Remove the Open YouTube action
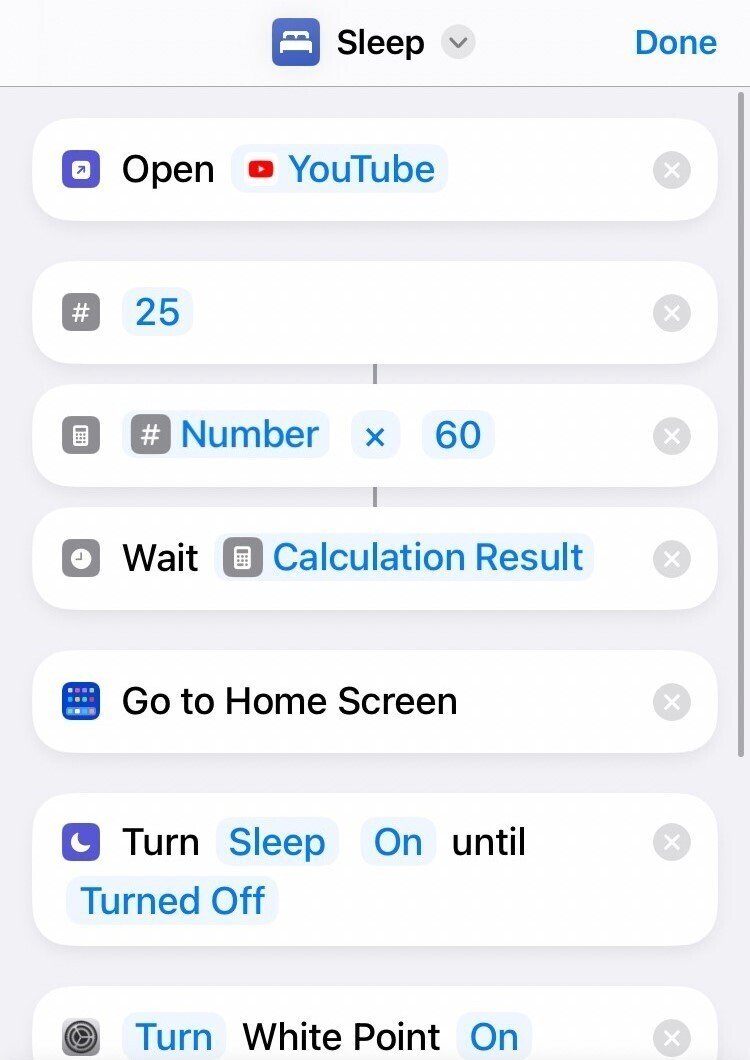 click(671, 171)
